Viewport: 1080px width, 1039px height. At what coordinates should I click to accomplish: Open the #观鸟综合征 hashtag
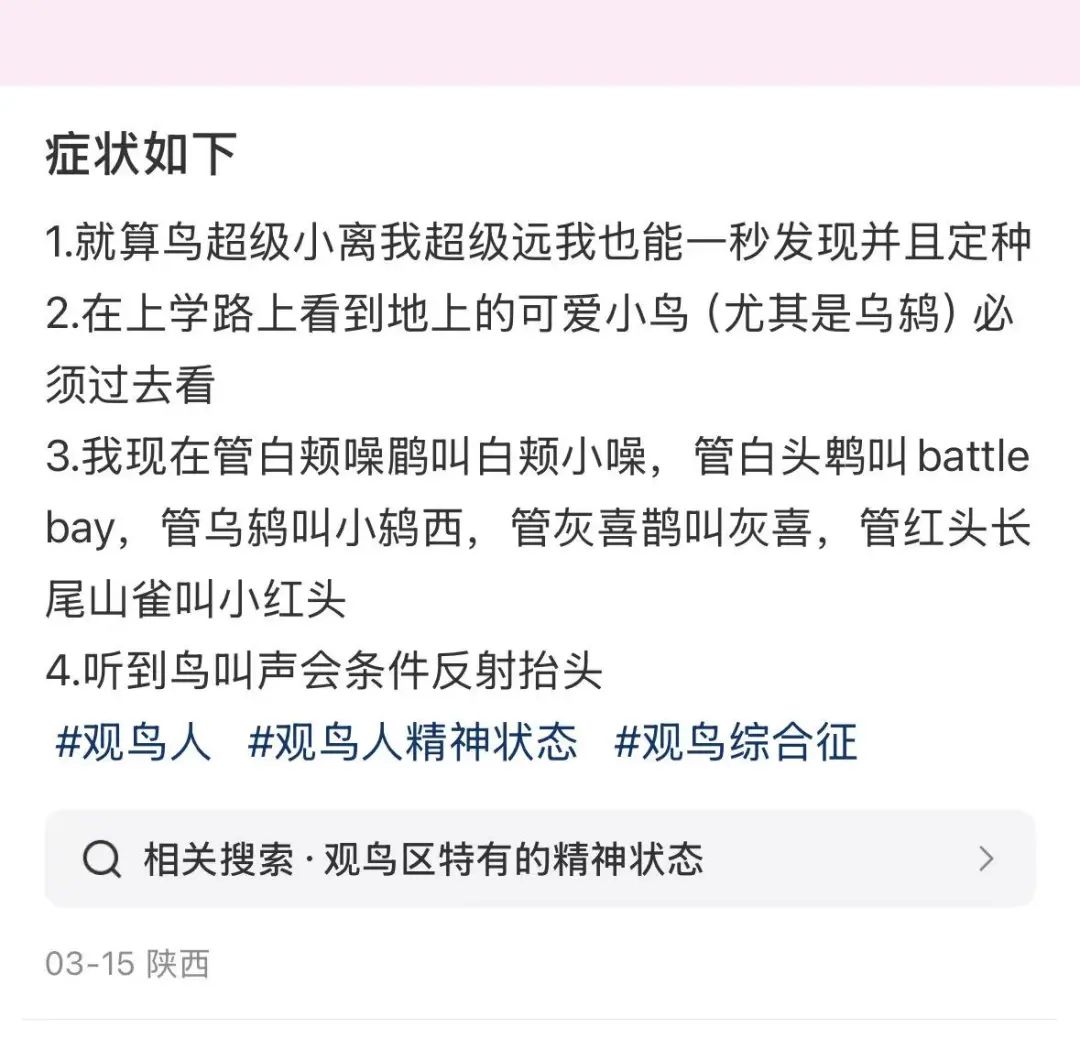tap(735, 743)
